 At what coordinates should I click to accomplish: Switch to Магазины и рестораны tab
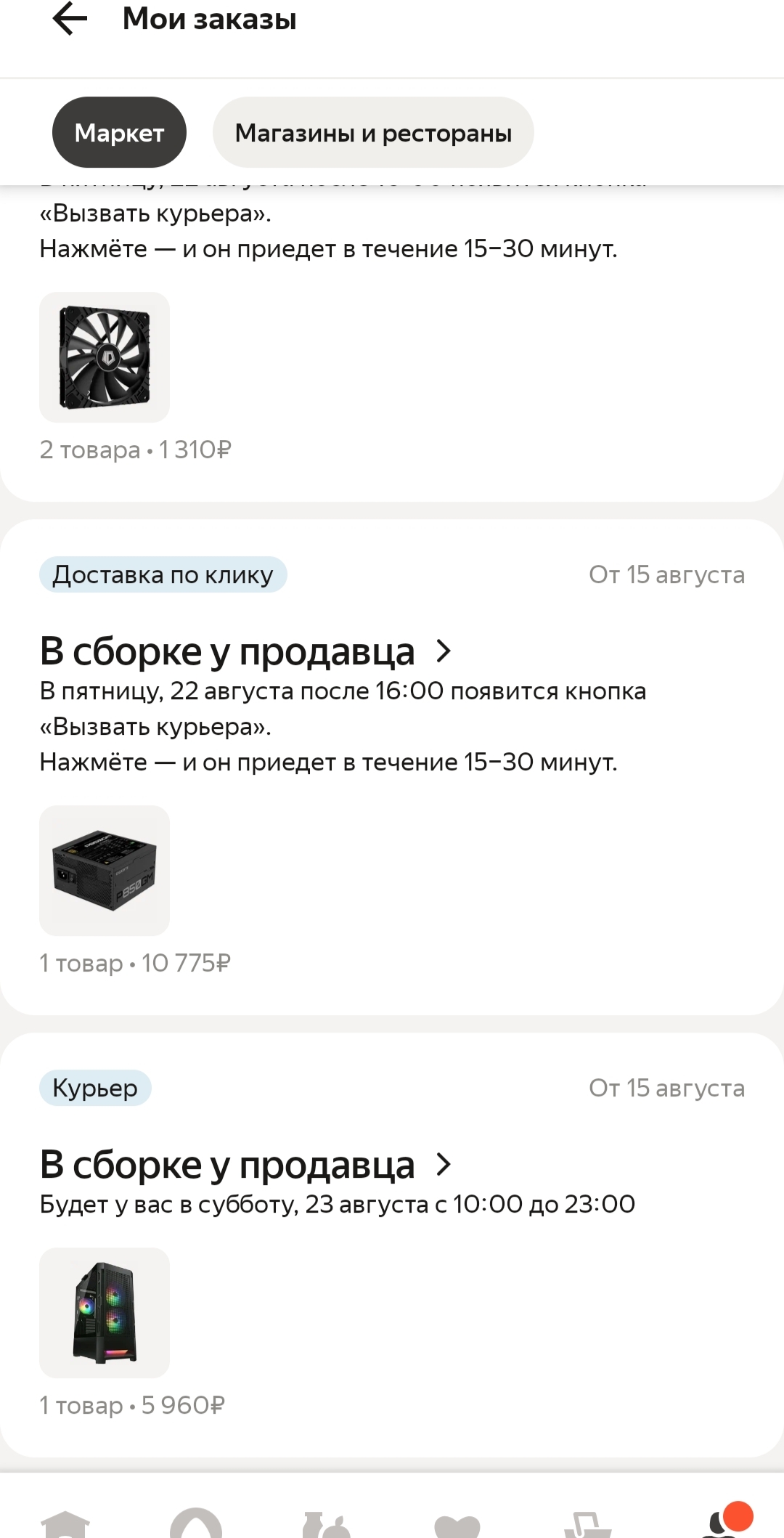tap(373, 133)
